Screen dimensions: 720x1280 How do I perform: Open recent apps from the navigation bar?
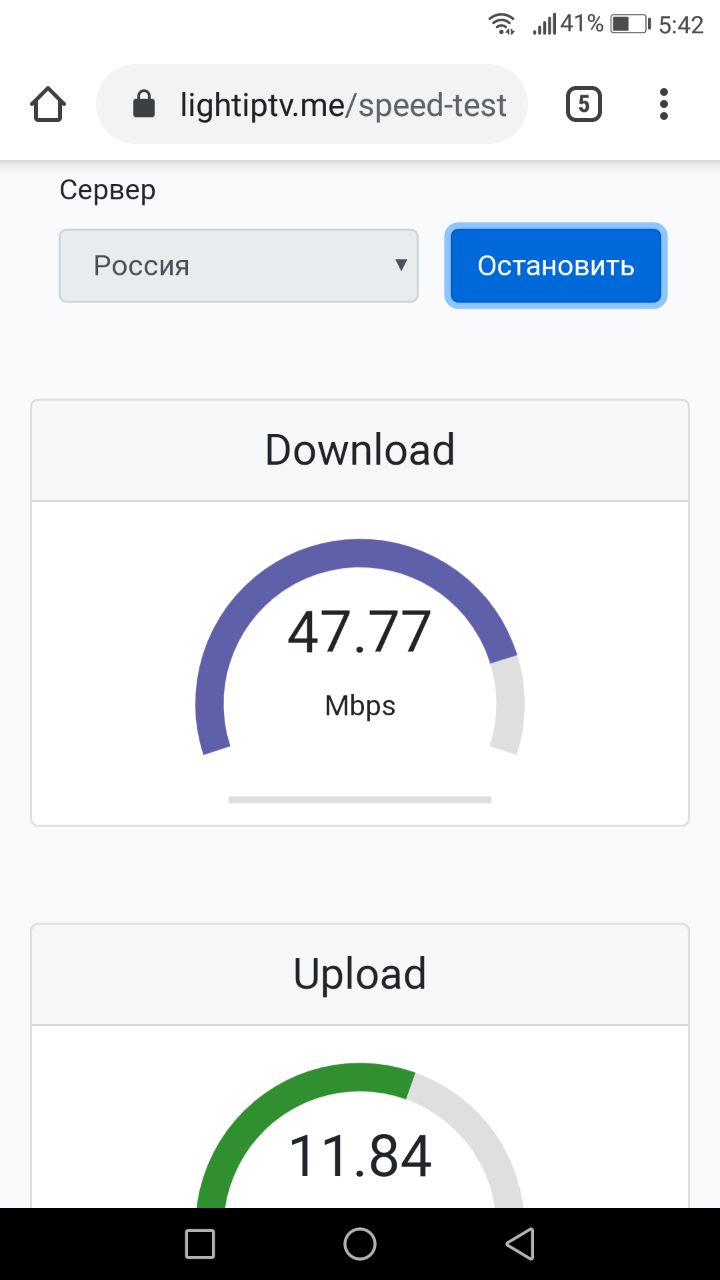[200, 1243]
